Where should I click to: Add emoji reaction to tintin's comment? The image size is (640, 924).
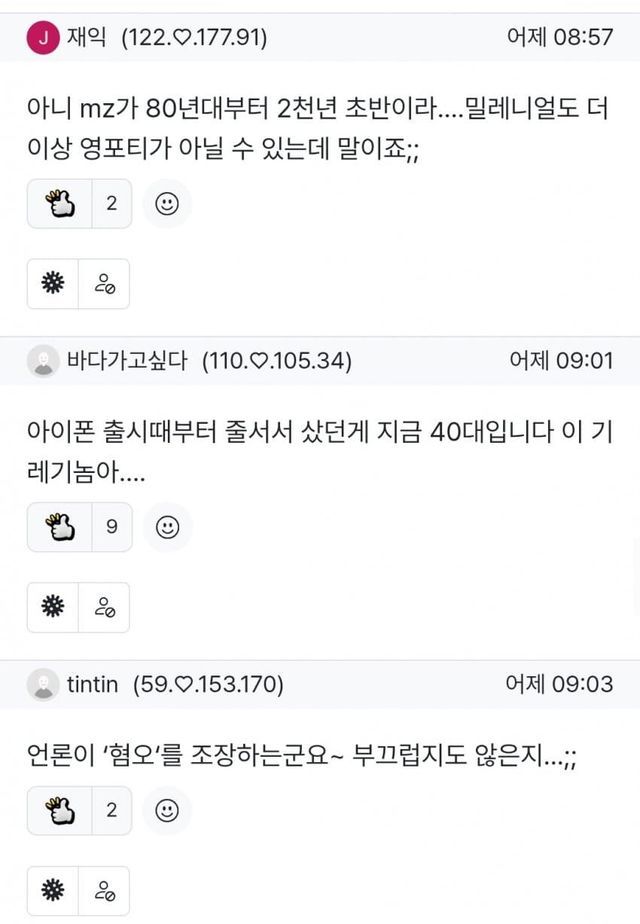click(167, 811)
